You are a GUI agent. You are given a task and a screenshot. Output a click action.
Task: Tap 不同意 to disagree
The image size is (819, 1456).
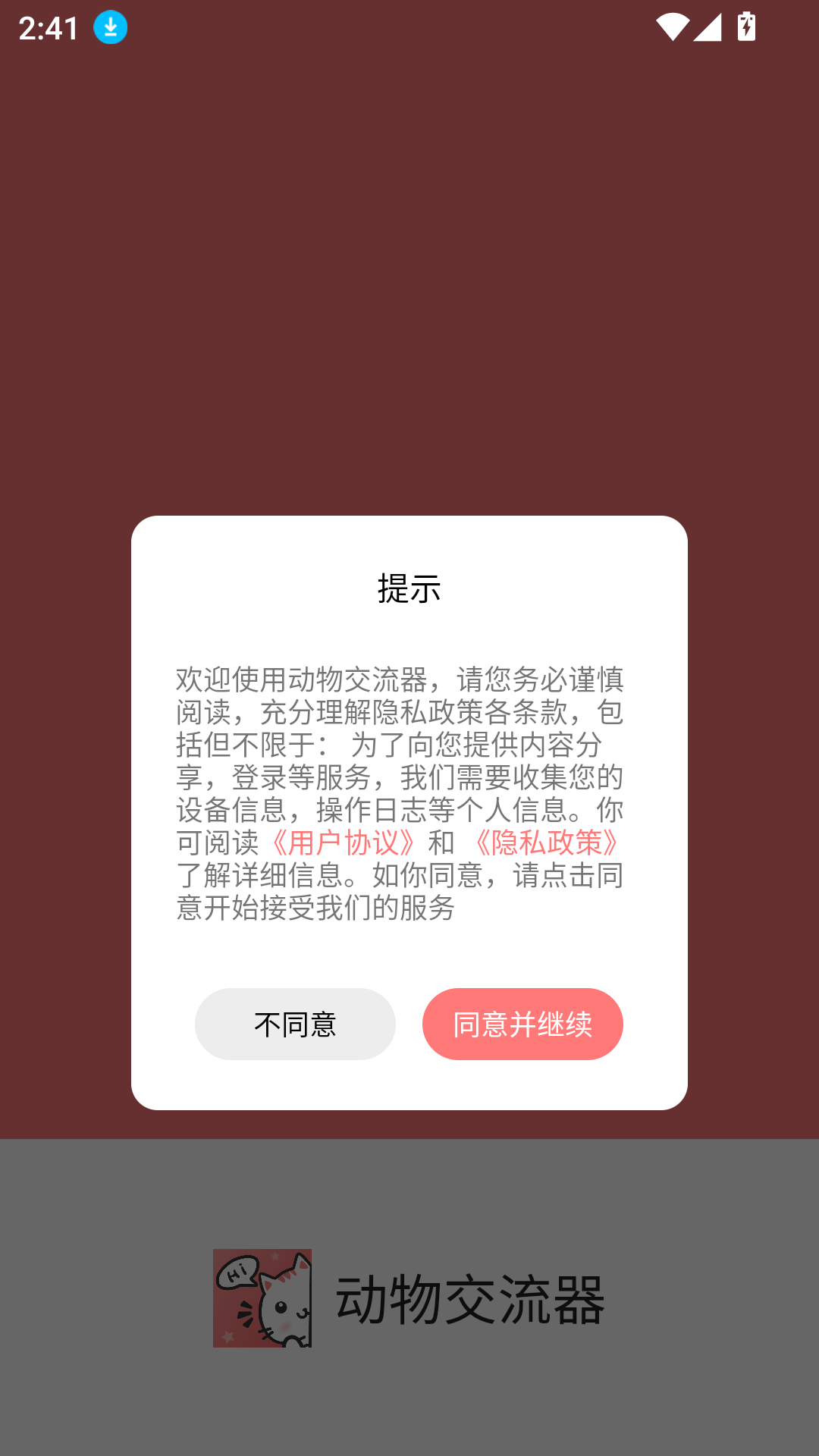coord(295,1024)
